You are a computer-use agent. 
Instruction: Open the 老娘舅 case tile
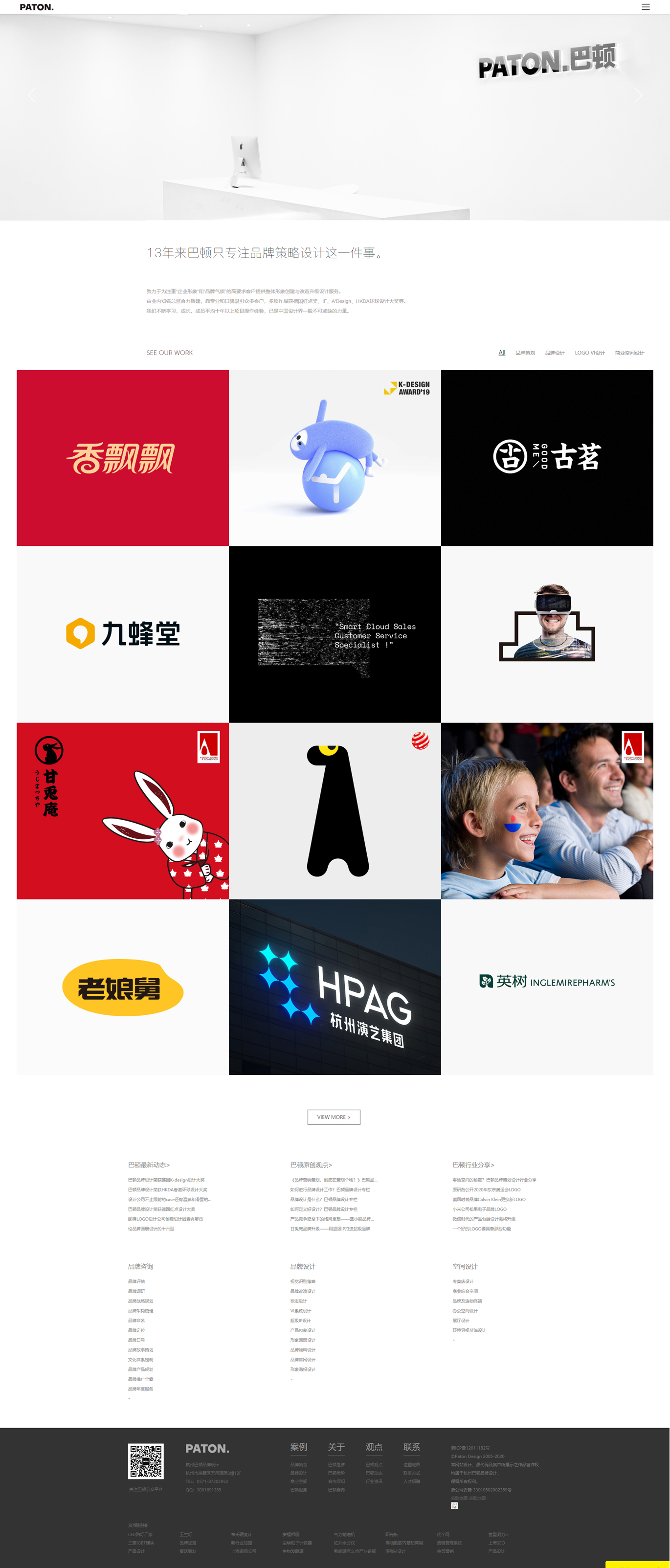(x=122, y=986)
